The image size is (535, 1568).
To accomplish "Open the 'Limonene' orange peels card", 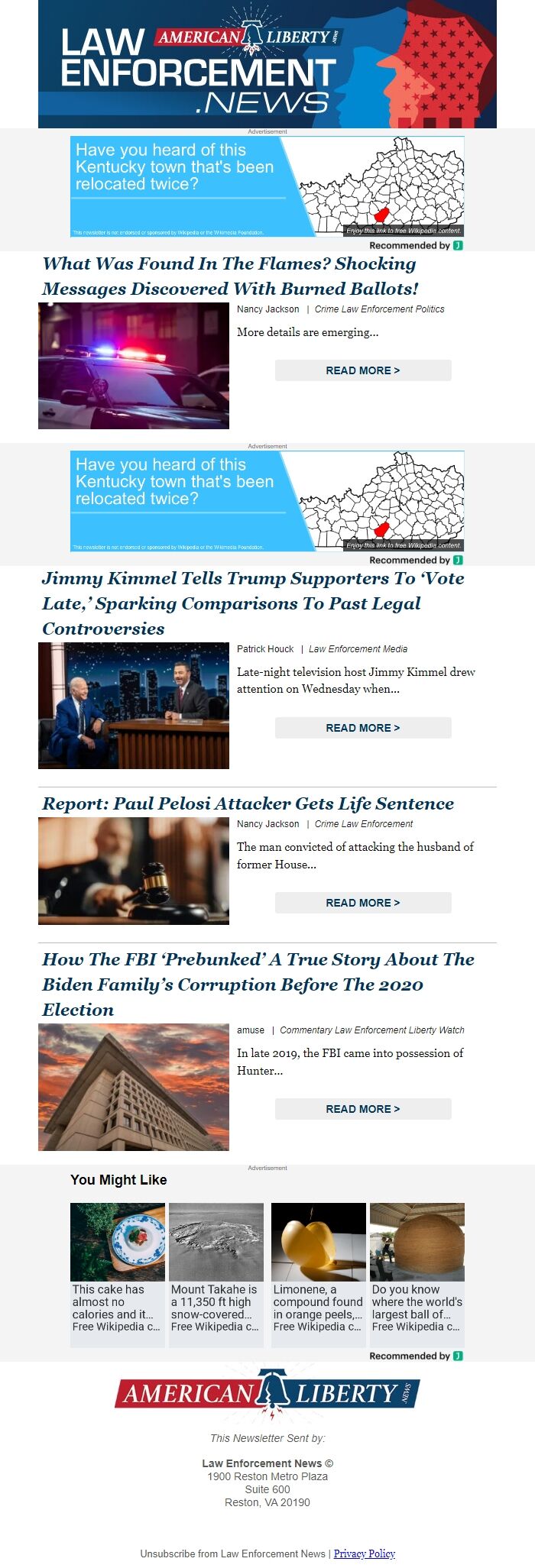I will click(318, 1269).
